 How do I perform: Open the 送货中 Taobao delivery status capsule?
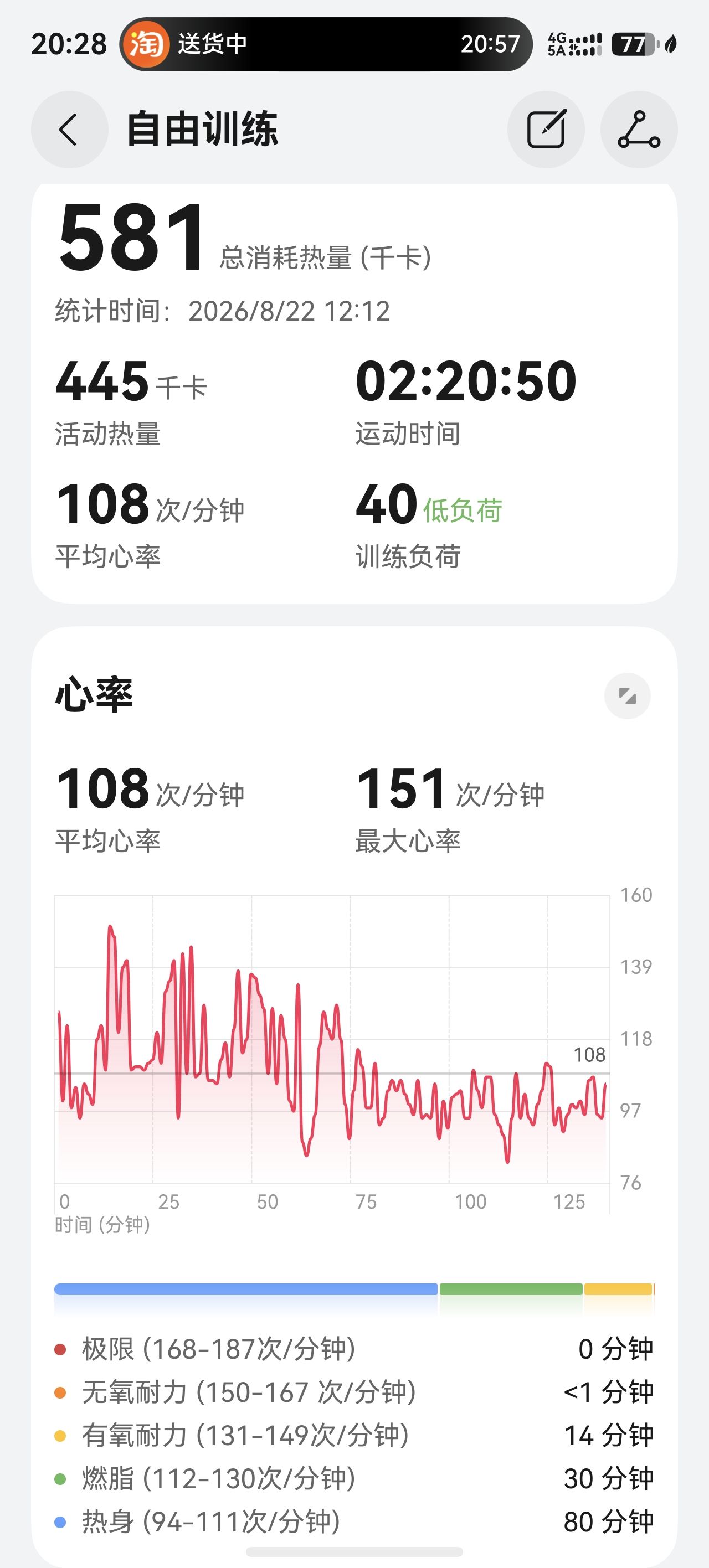pos(326,44)
